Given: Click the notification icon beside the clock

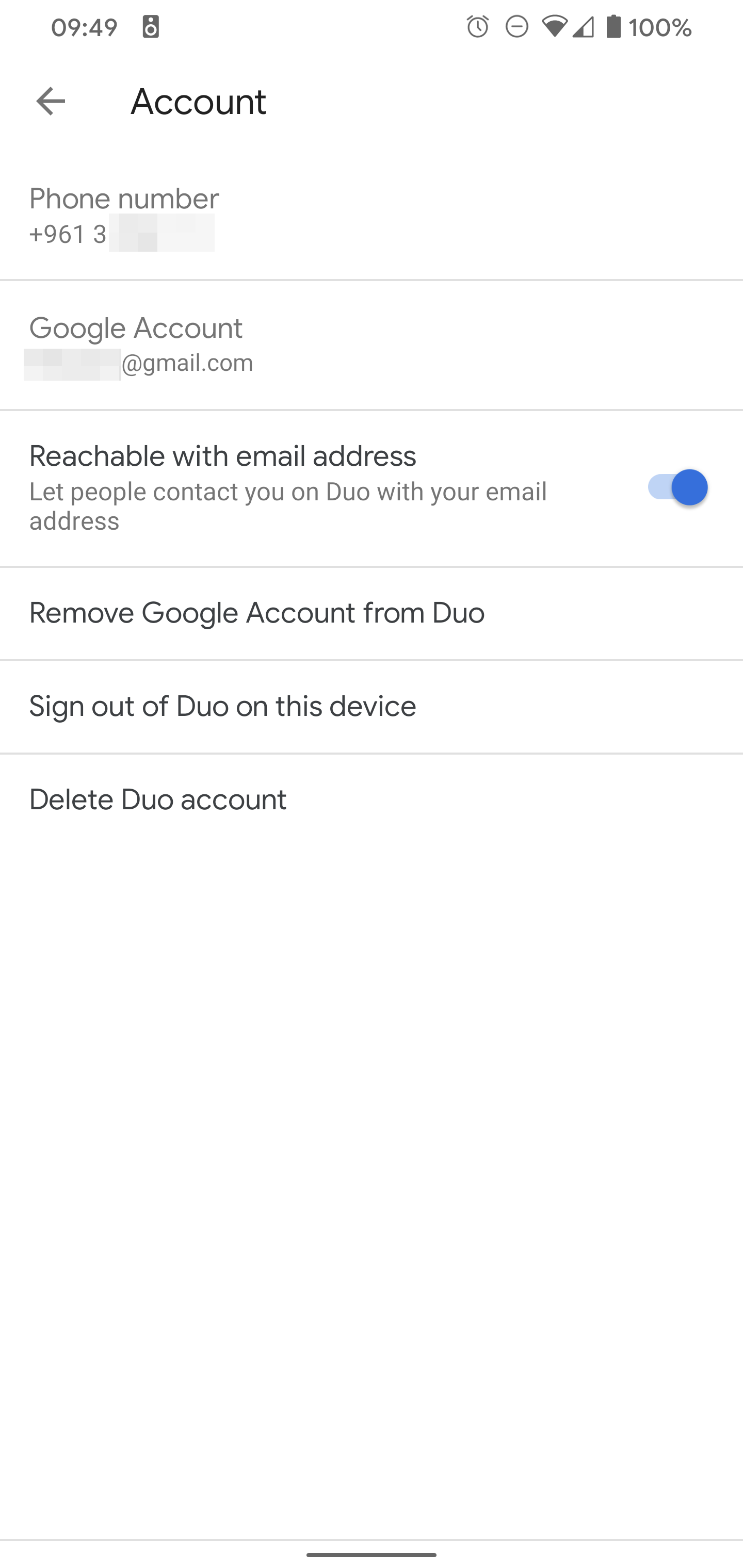Looking at the screenshot, I should tap(151, 27).
